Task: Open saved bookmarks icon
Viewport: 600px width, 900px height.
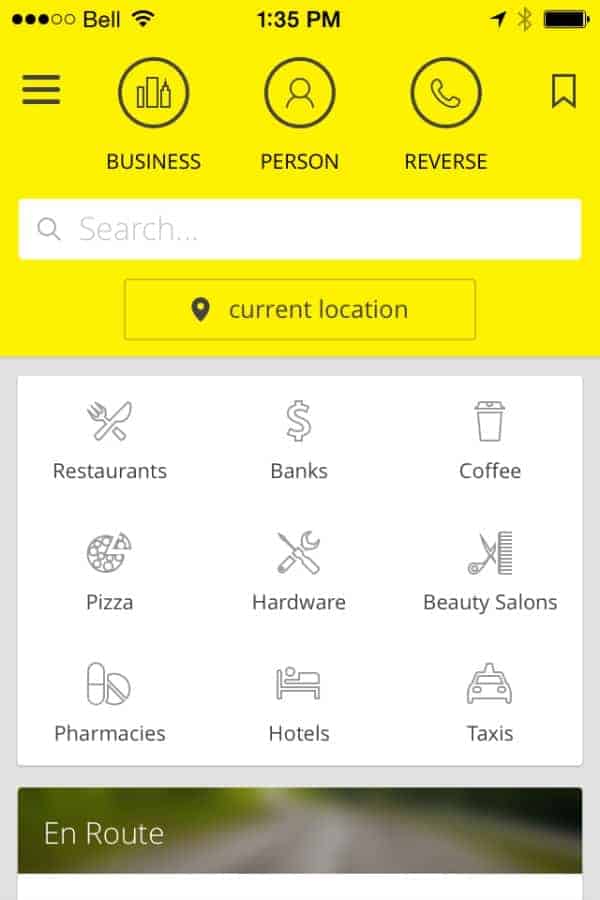Action: click(563, 91)
